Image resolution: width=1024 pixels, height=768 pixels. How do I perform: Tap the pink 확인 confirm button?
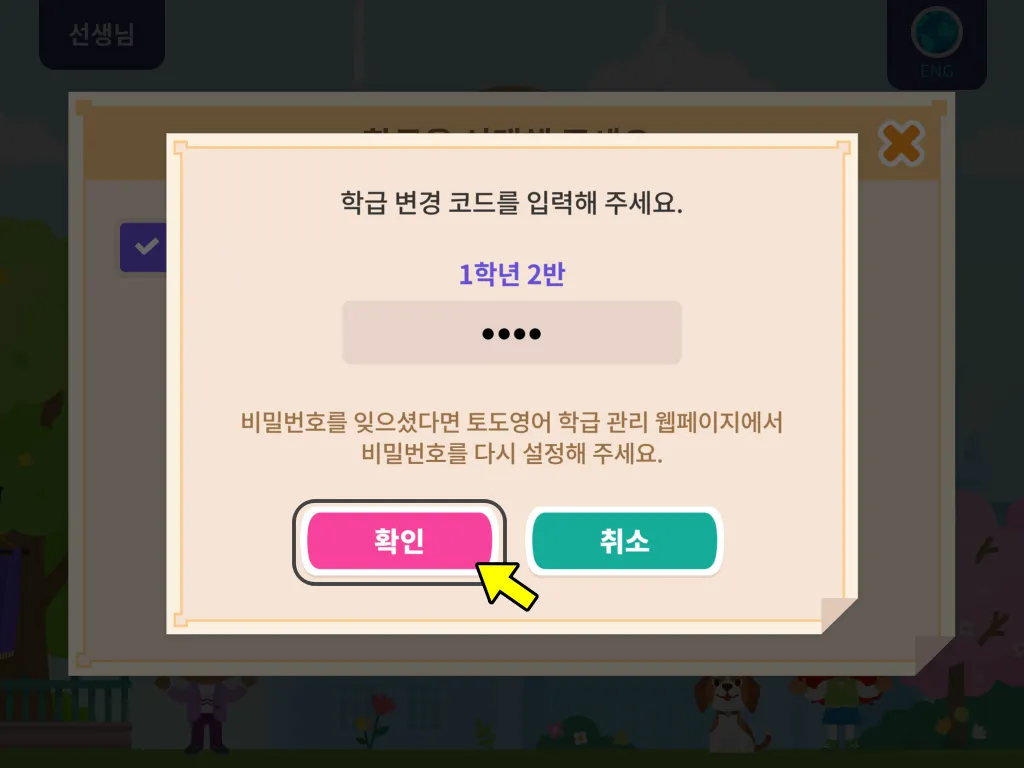pyautogui.click(x=399, y=541)
